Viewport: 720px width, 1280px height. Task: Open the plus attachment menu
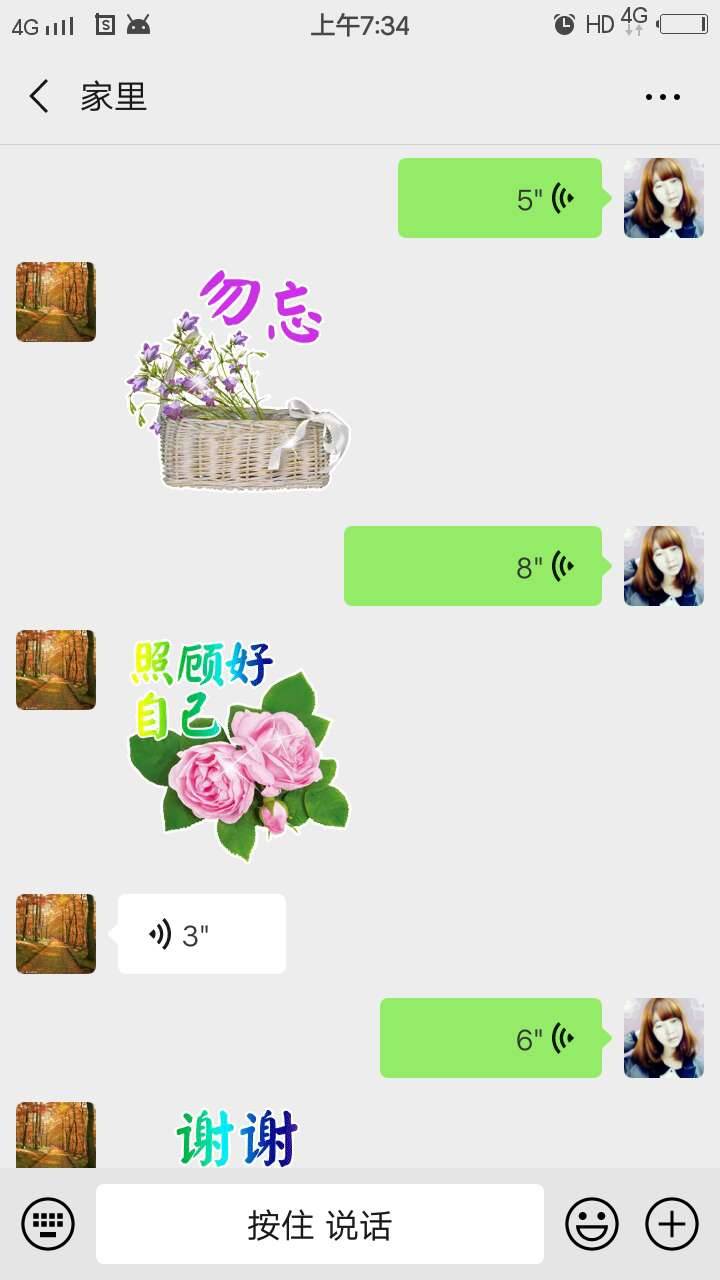coord(671,1223)
